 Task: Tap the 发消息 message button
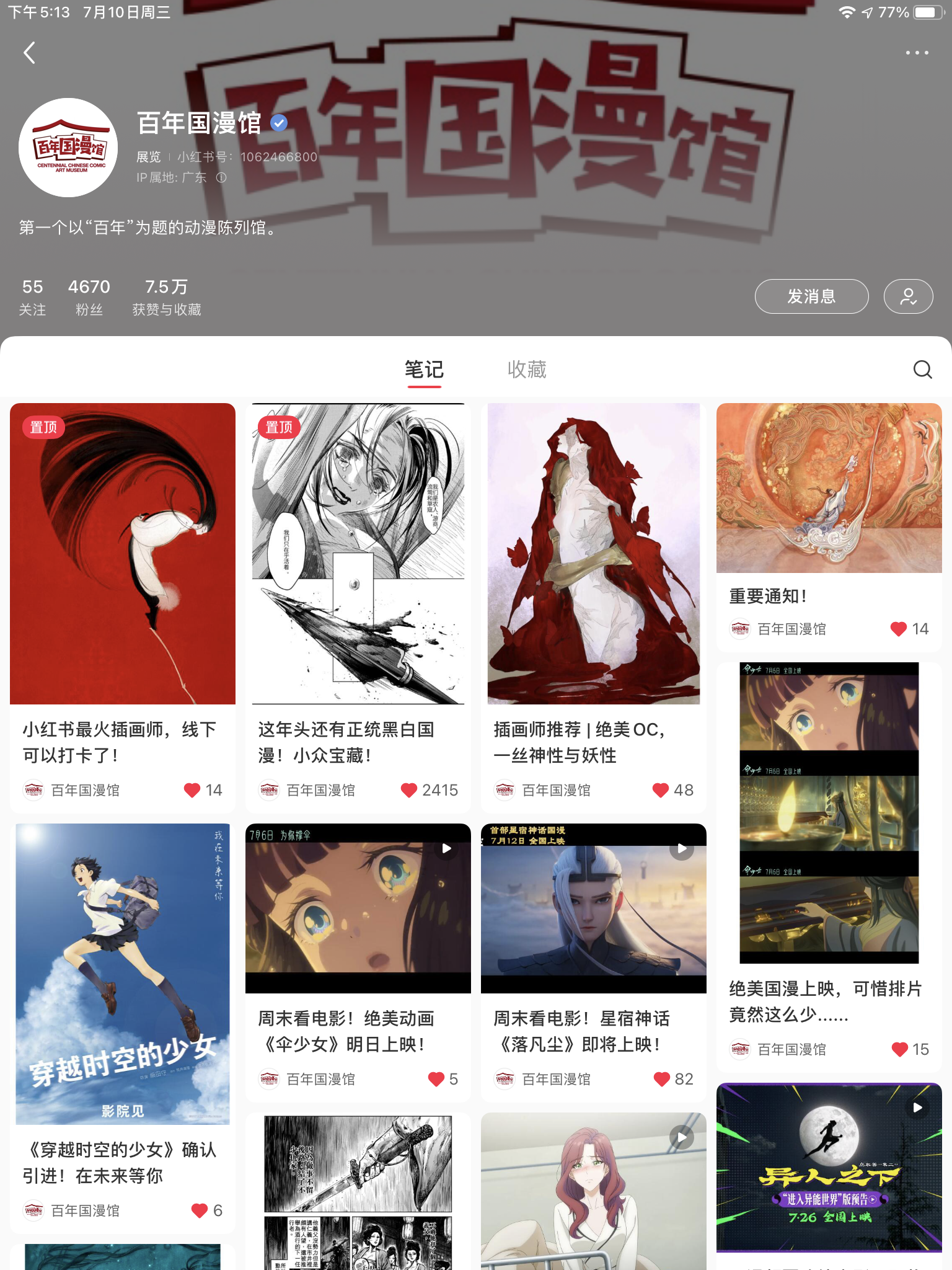tap(811, 296)
